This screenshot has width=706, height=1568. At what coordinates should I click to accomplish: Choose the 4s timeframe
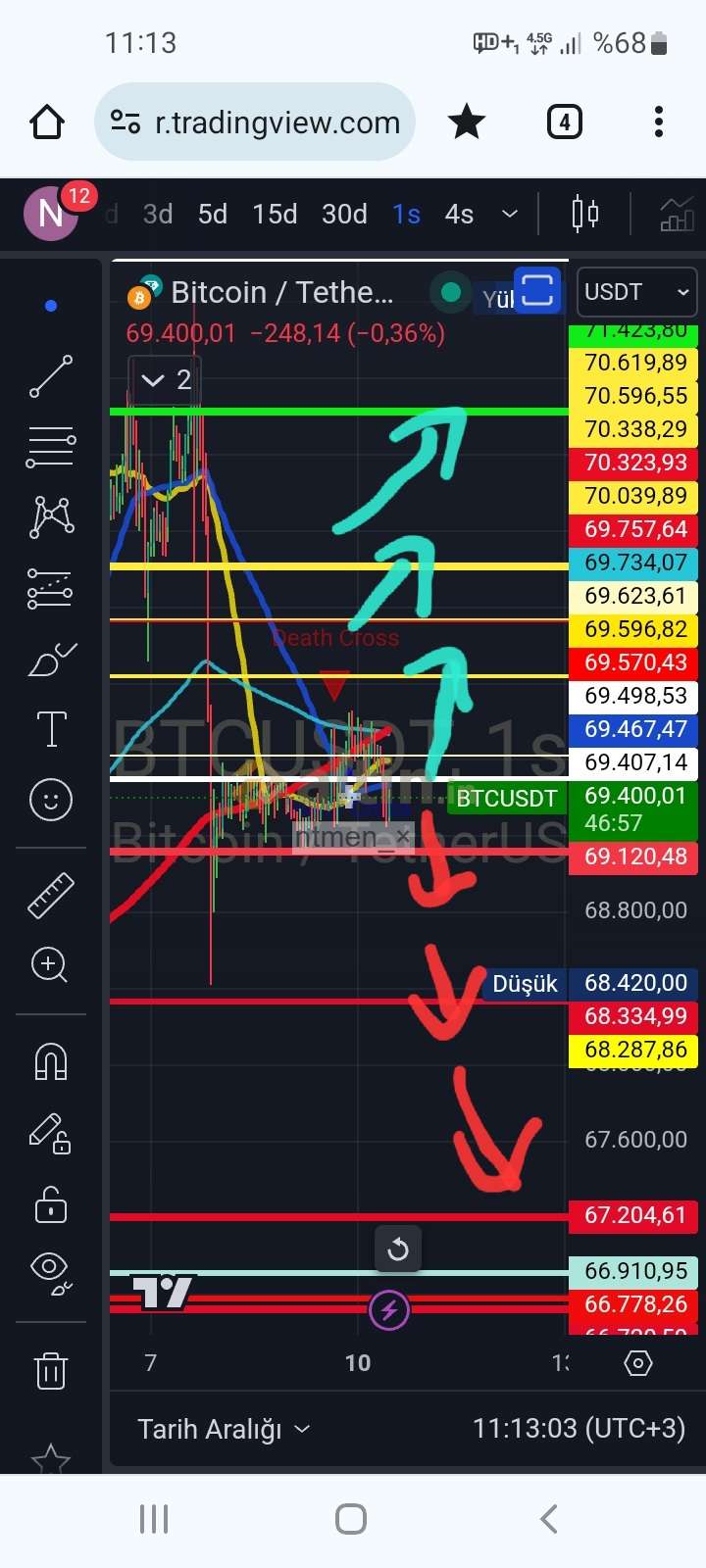(x=459, y=214)
